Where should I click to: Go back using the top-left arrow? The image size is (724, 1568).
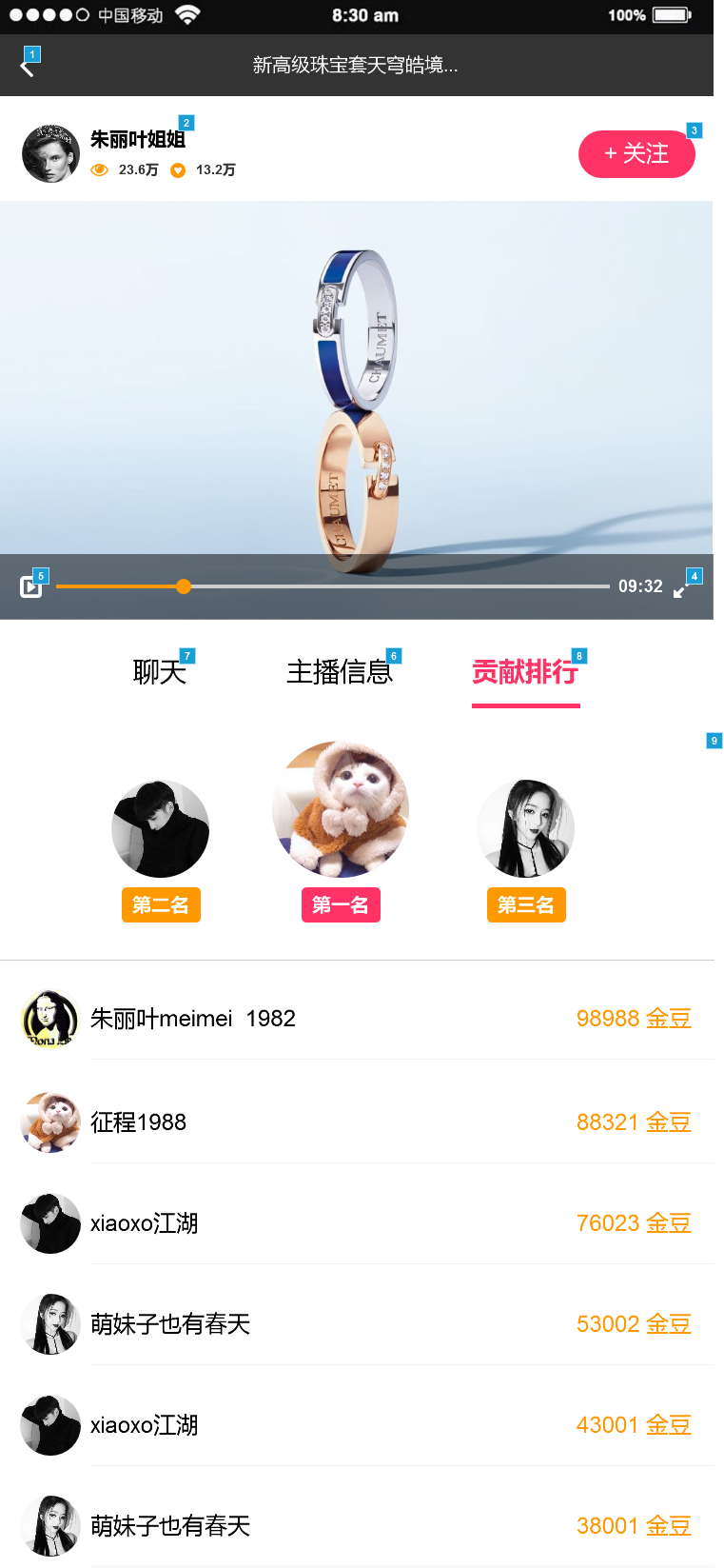click(28, 66)
